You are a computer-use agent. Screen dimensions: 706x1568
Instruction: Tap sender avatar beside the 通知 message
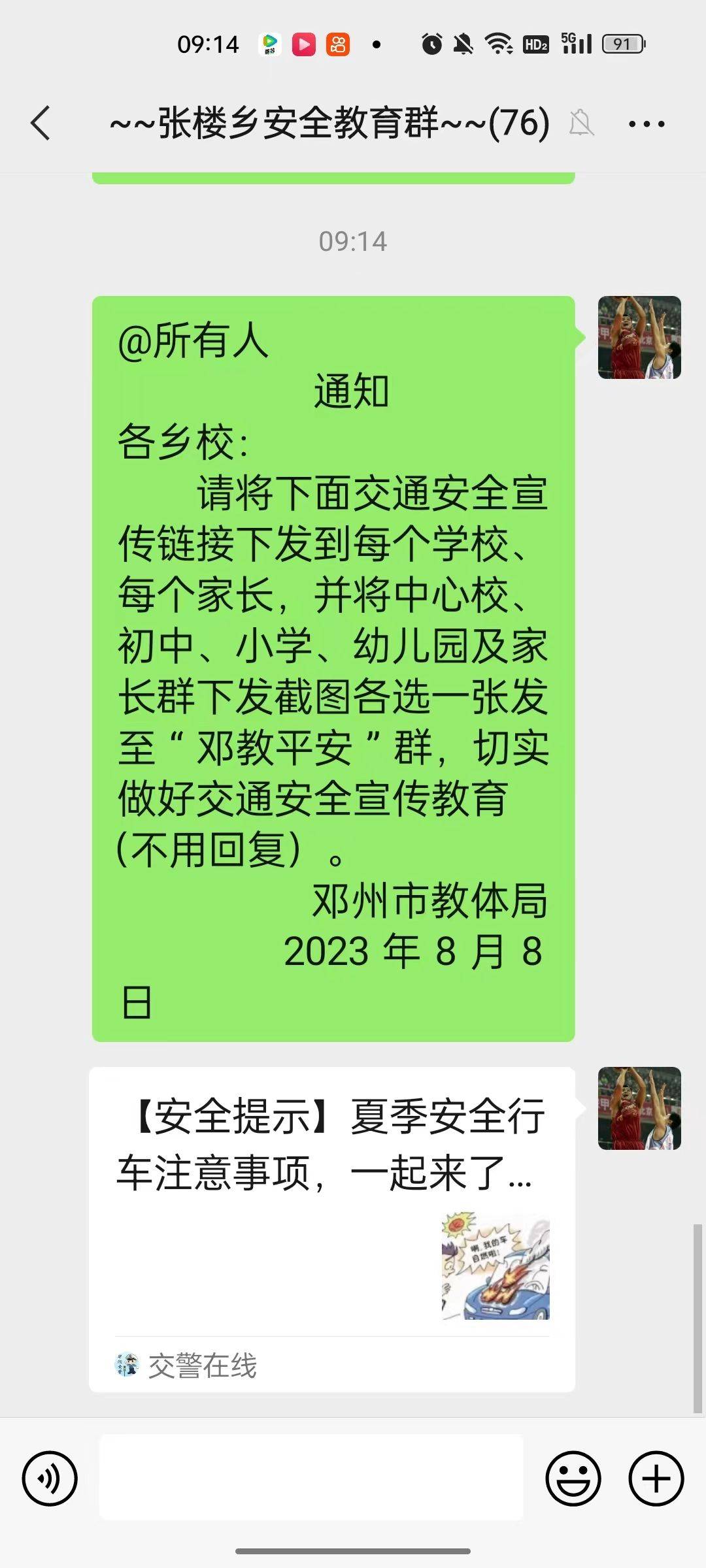(639, 337)
